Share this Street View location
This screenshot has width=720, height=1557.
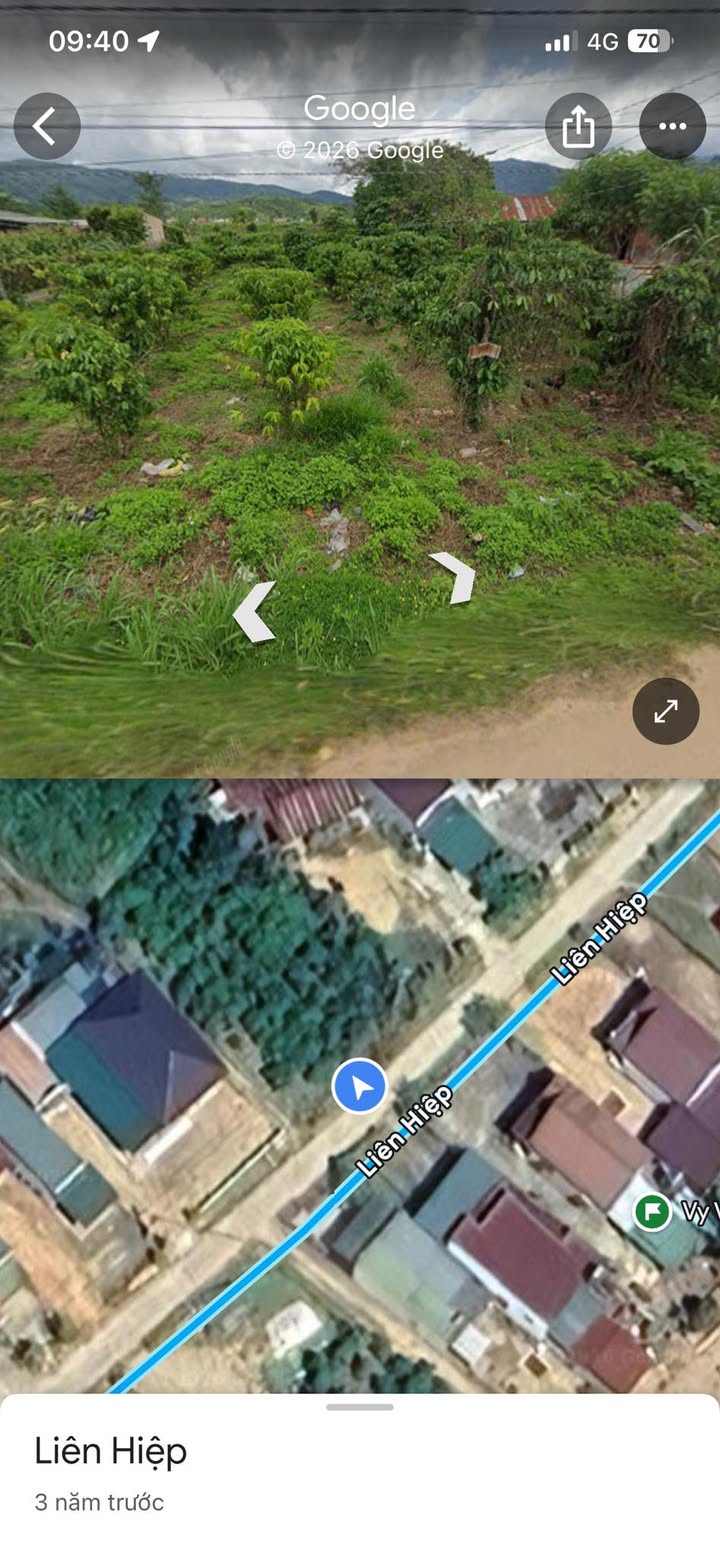[579, 126]
